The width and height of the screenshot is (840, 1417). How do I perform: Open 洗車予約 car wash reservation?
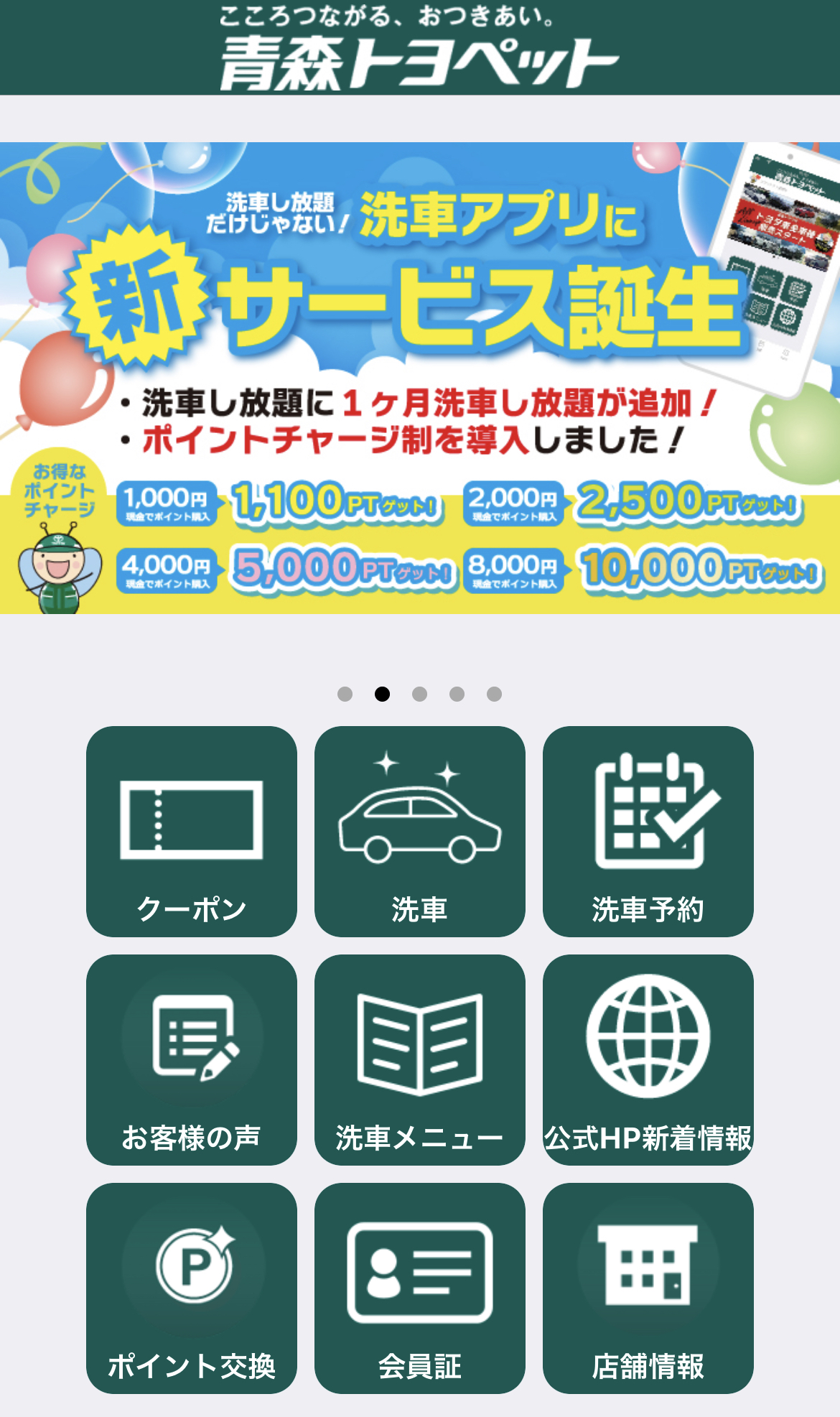648,831
